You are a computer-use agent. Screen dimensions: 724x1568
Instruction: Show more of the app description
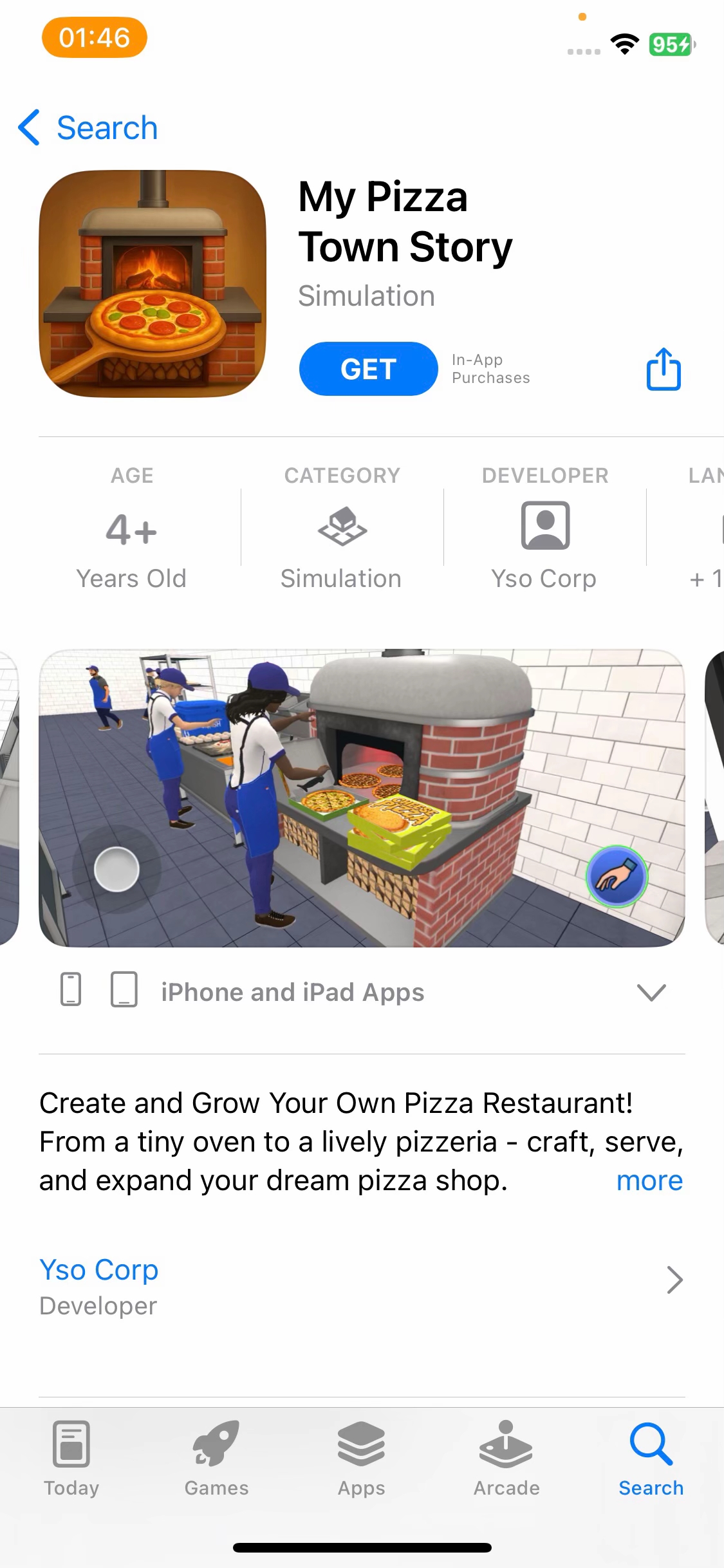[x=649, y=1181]
